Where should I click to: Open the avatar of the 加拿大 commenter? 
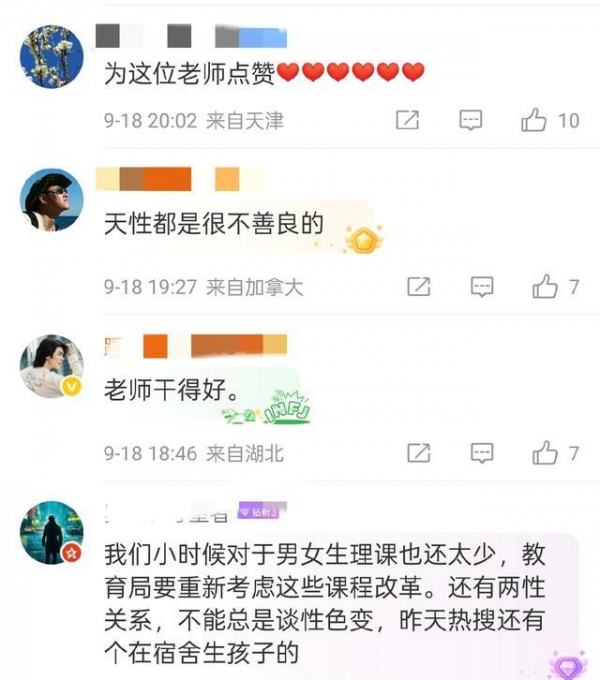52,200
